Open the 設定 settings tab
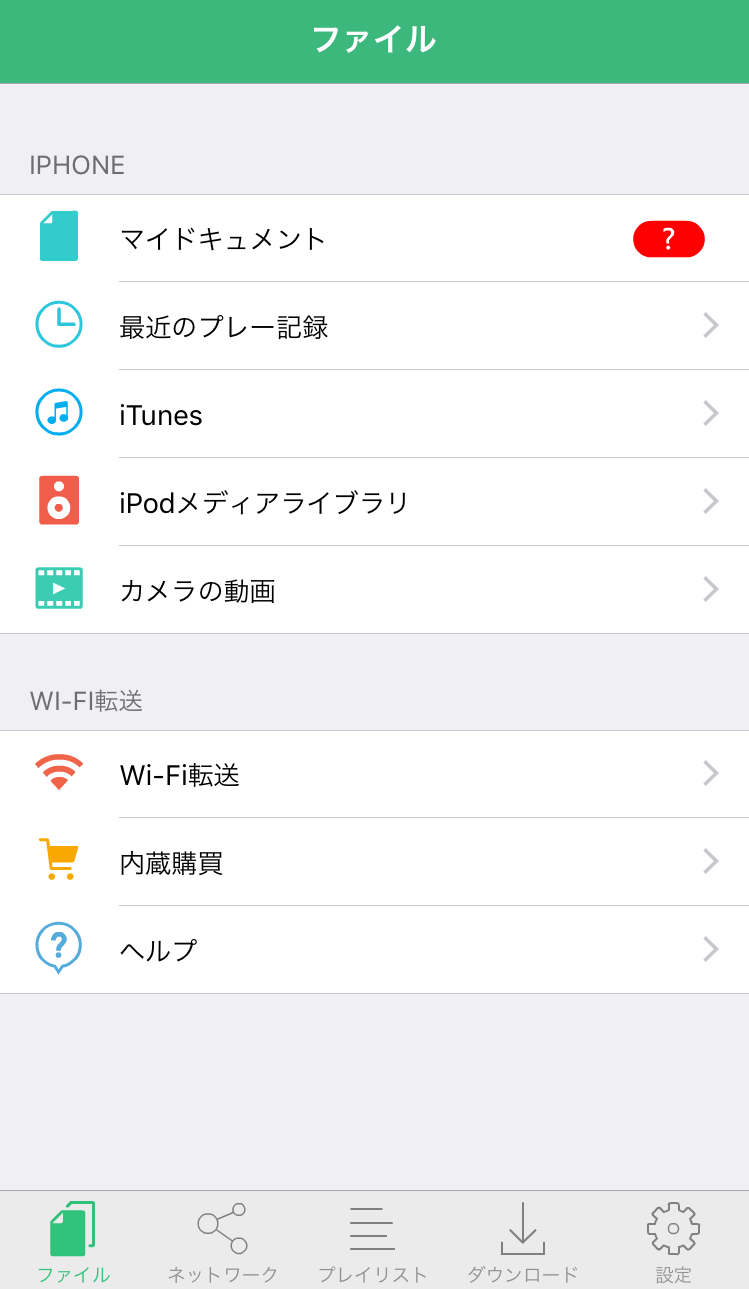The width and height of the screenshot is (749, 1289). [x=673, y=1242]
